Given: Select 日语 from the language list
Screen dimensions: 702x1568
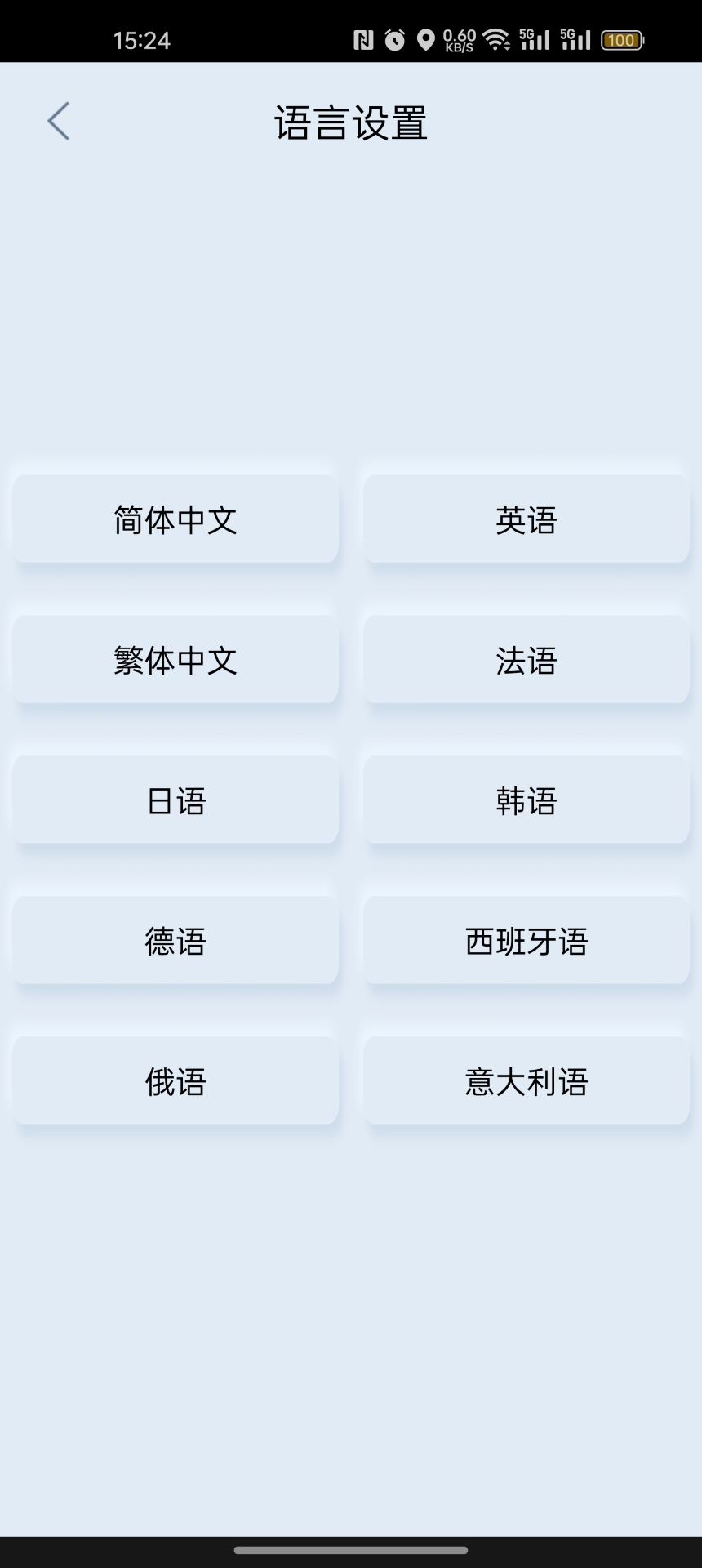Looking at the screenshot, I should [175, 800].
